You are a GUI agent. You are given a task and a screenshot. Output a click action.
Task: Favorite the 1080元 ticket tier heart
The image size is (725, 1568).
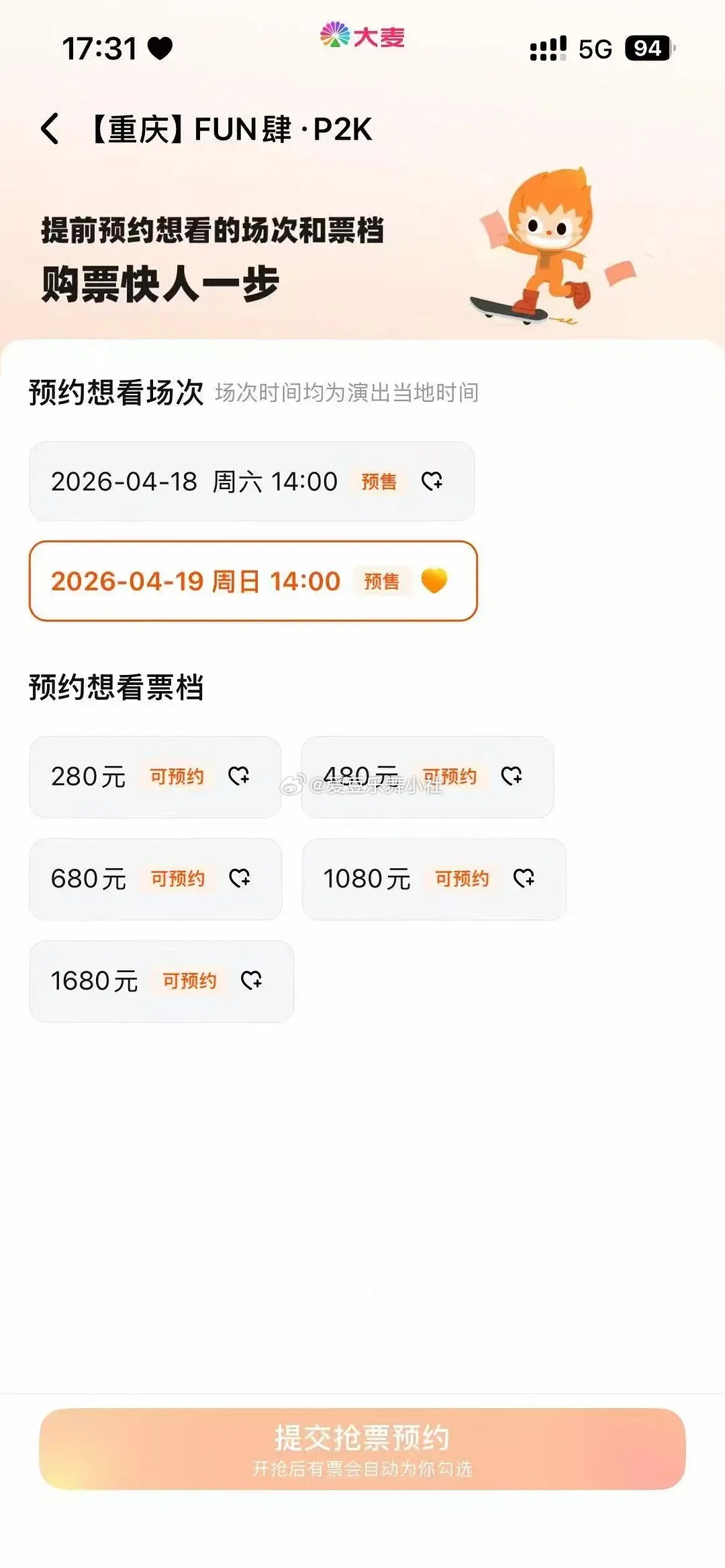pyautogui.click(x=525, y=879)
